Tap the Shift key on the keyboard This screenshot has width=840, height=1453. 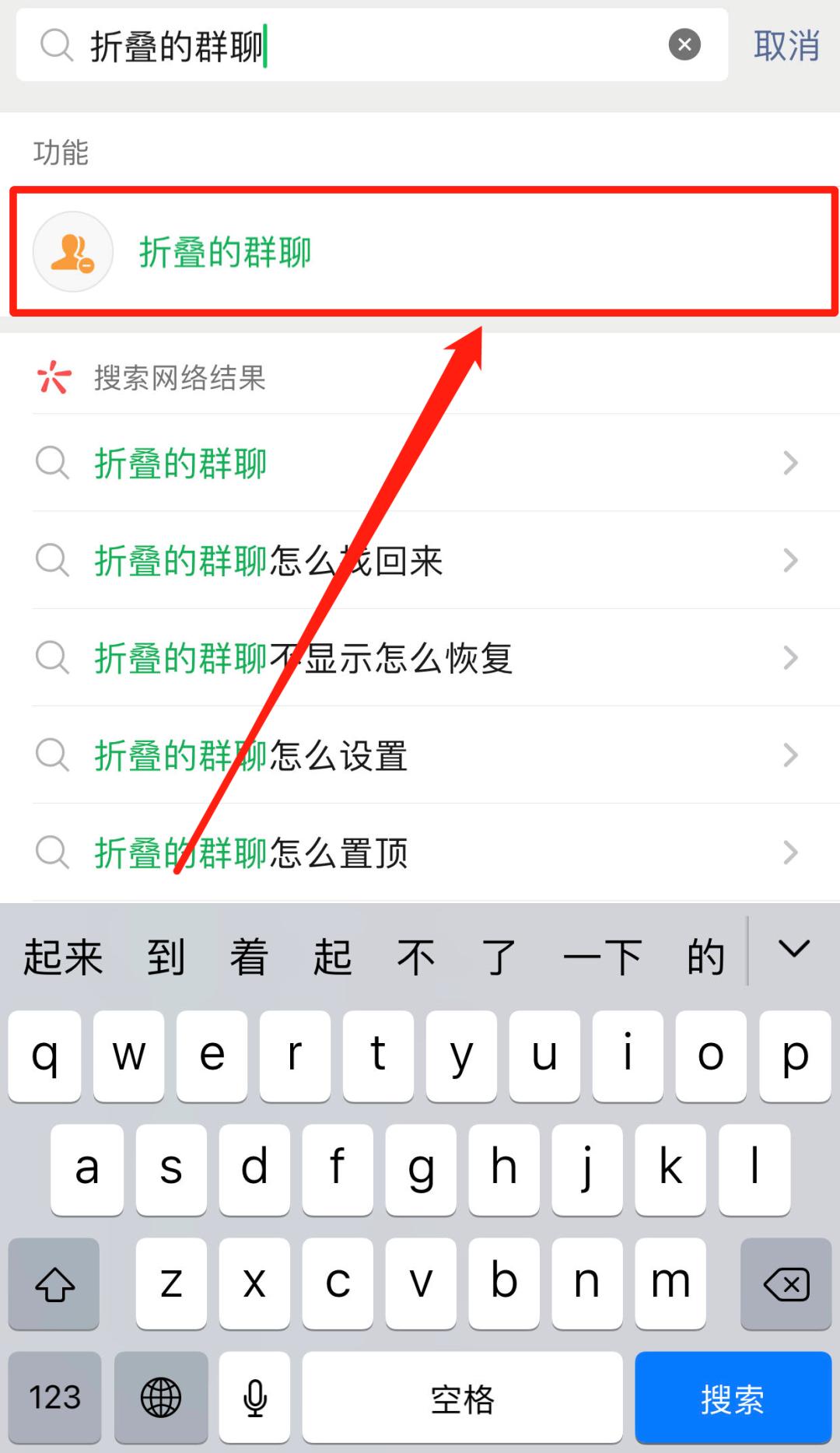pos(53,1283)
